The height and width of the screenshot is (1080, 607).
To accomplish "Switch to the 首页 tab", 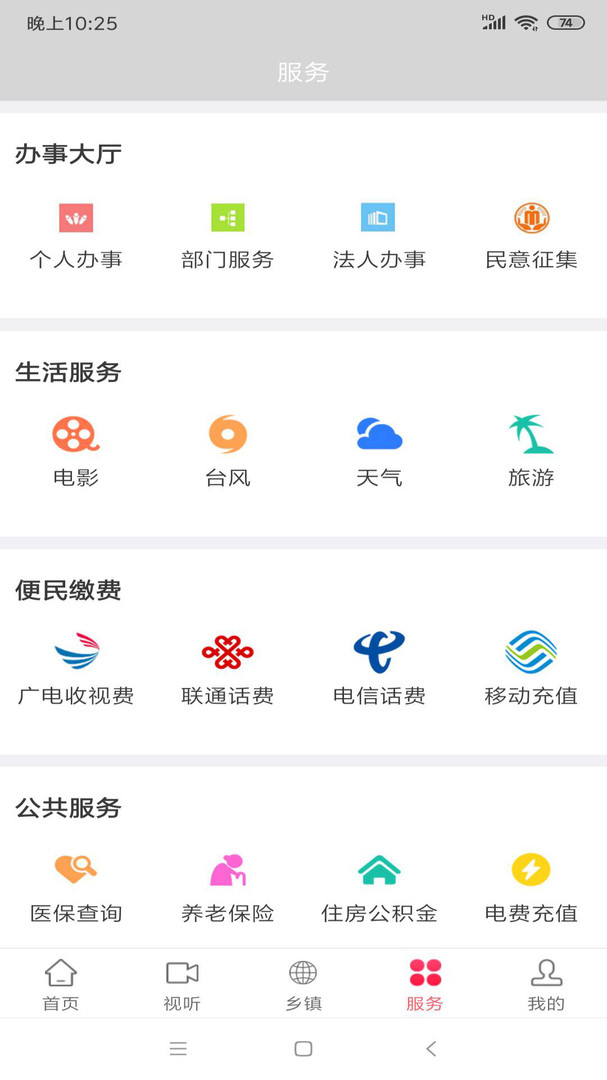I will point(61,985).
